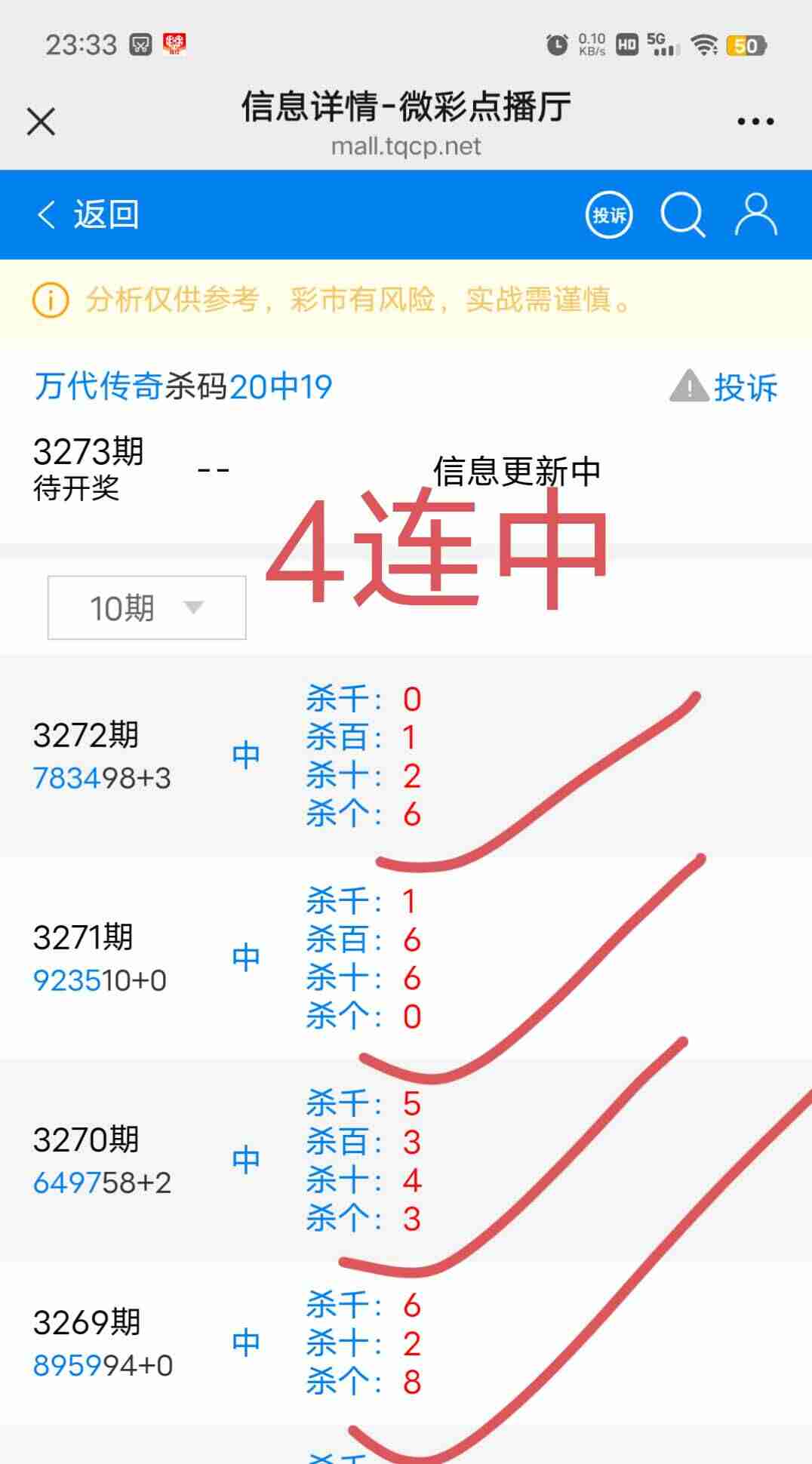Viewport: 812px width, 1464px height.
Task: Close the page with the X button
Action: [x=41, y=121]
